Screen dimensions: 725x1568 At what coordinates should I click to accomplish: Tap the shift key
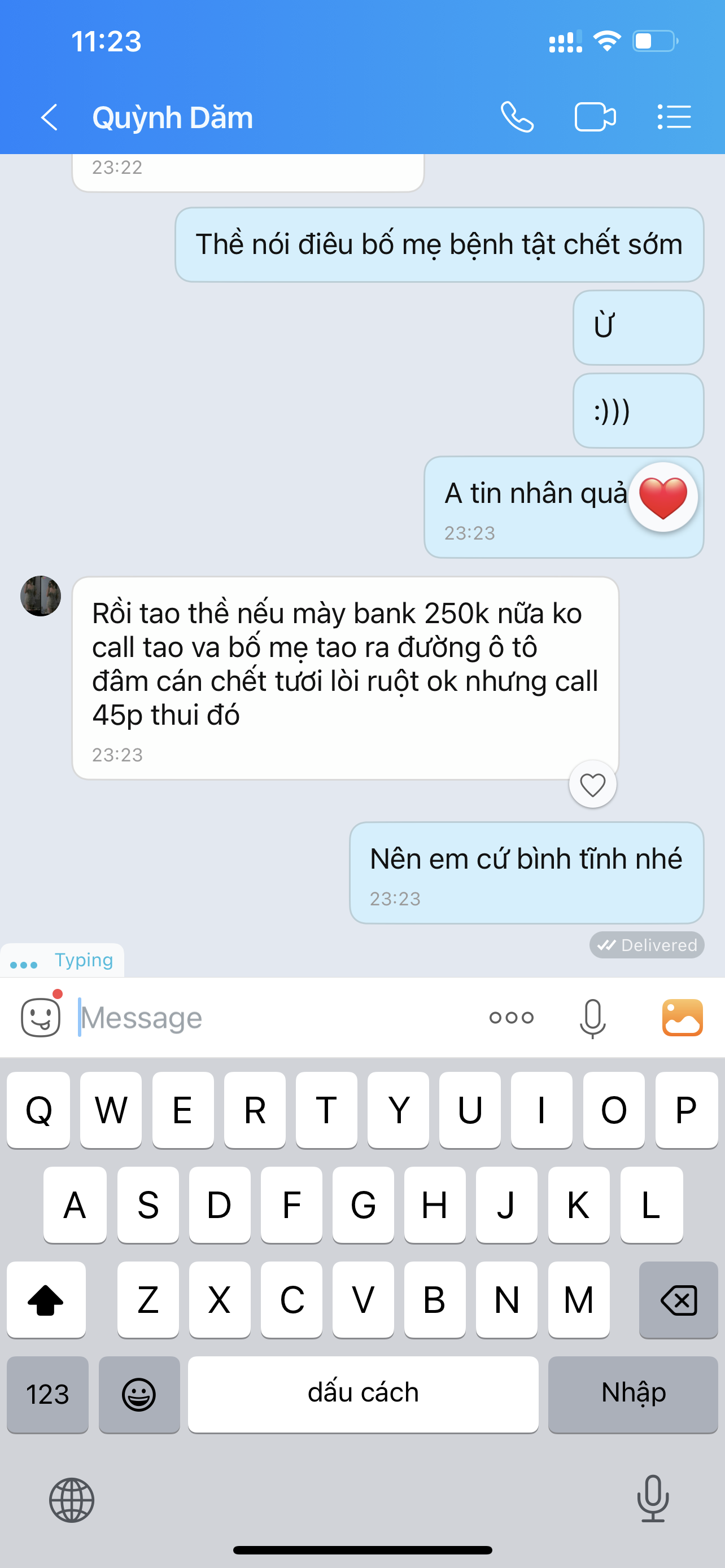coord(46,1300)
